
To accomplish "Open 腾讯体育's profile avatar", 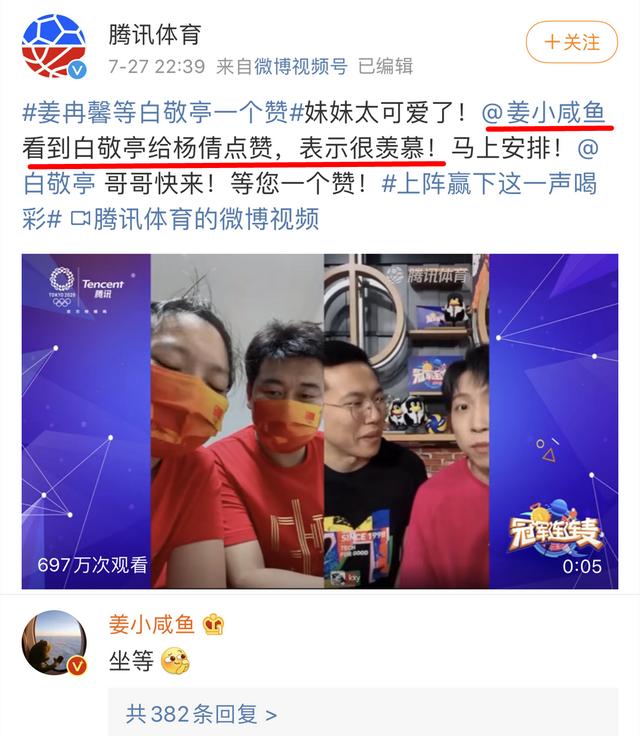I will point(55,47).
